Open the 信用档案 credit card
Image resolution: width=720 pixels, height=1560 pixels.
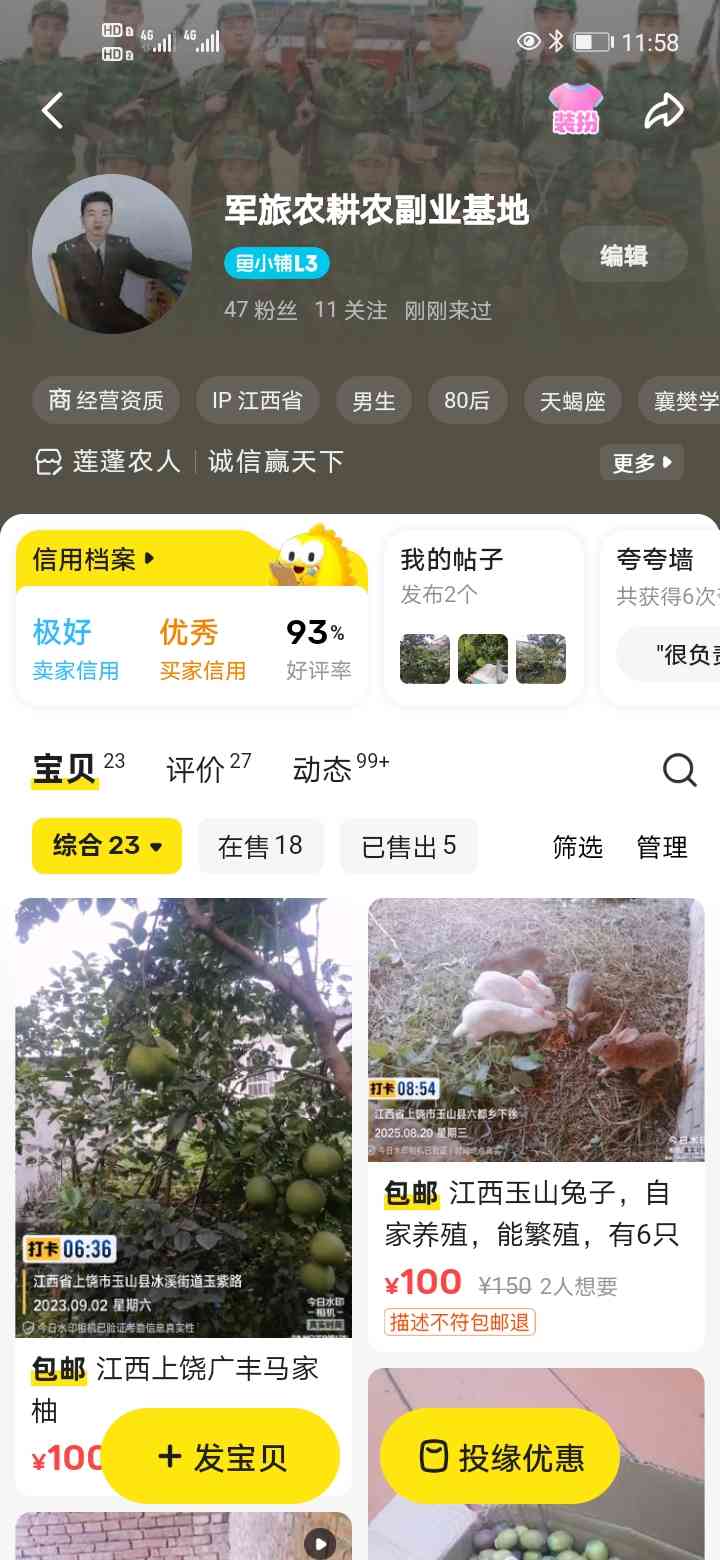click(191, 617)
